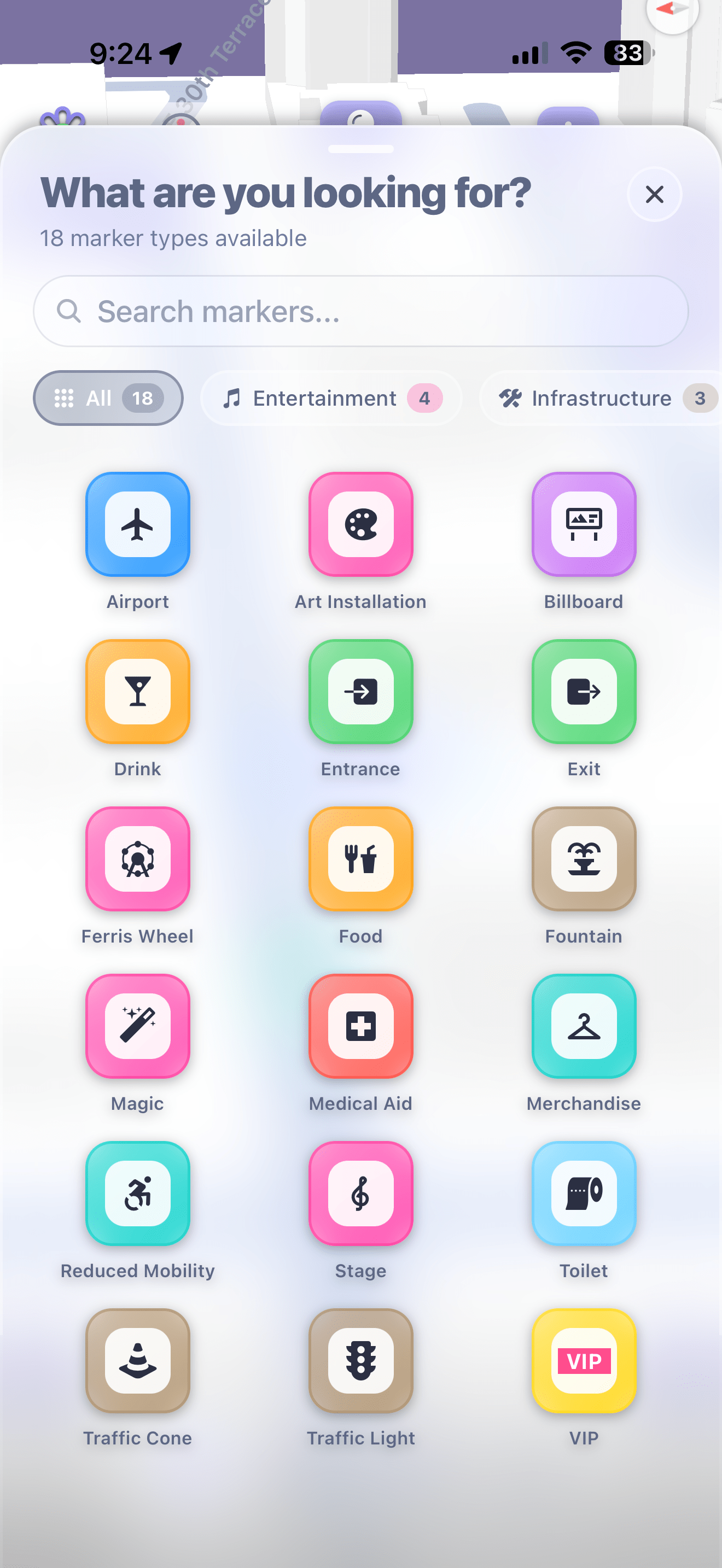Image resolution: width=722 pixels, height=1568 pixels.
Task: Choose the Airport marker
Action: point(138,524)
